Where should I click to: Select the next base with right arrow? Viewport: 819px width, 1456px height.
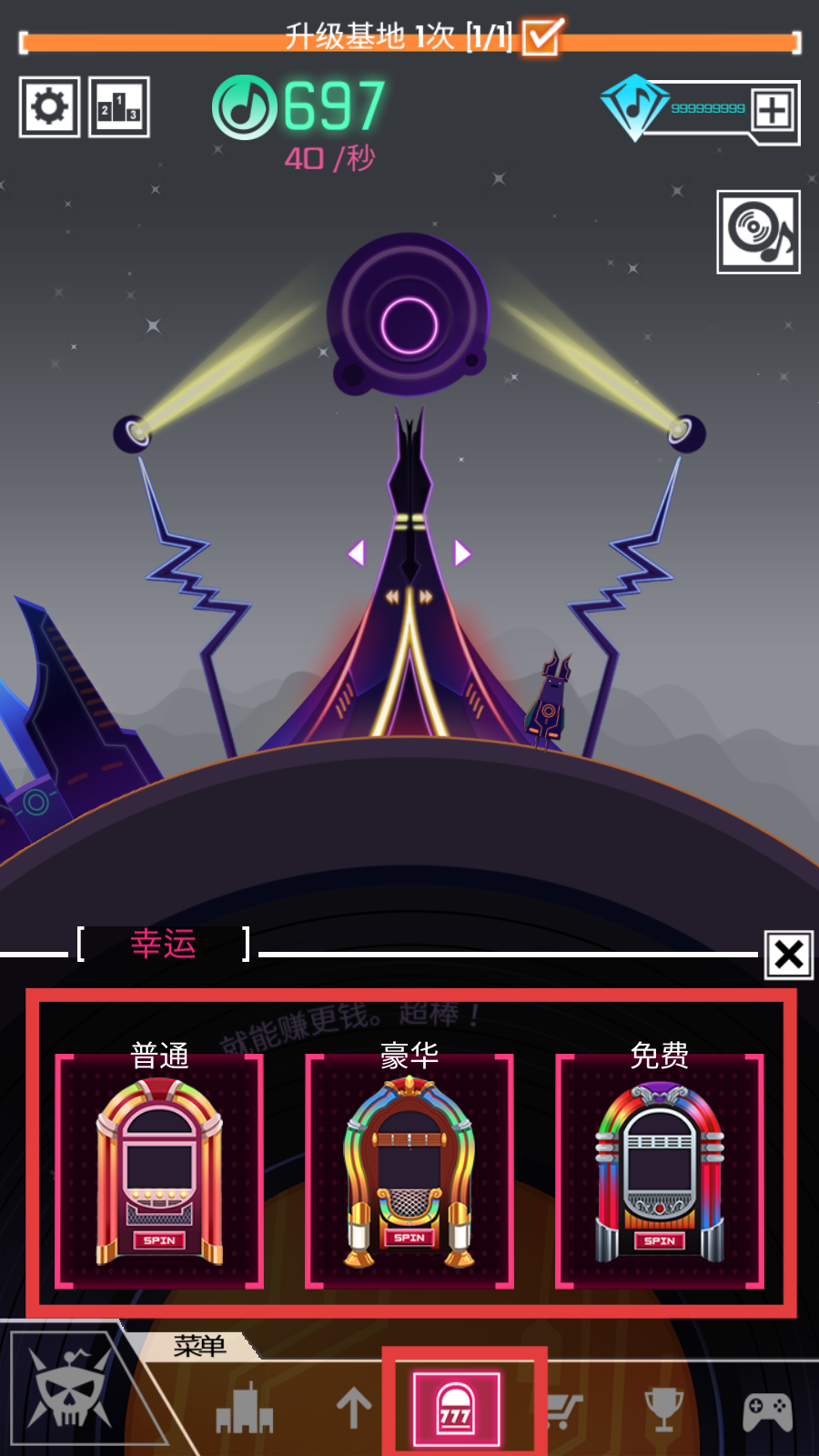tap(462, 552)
